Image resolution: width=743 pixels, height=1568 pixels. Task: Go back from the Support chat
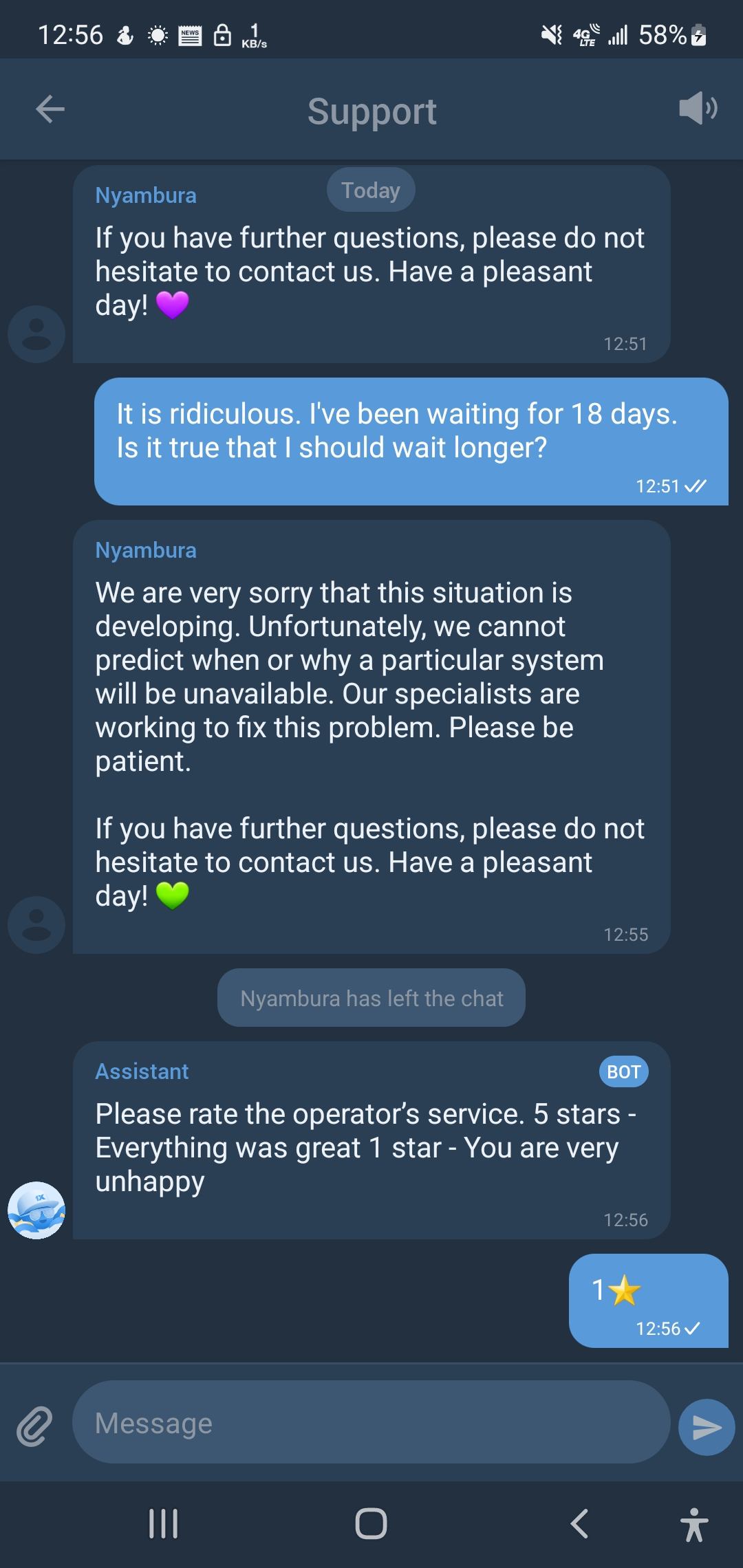(x=50, y=109)
